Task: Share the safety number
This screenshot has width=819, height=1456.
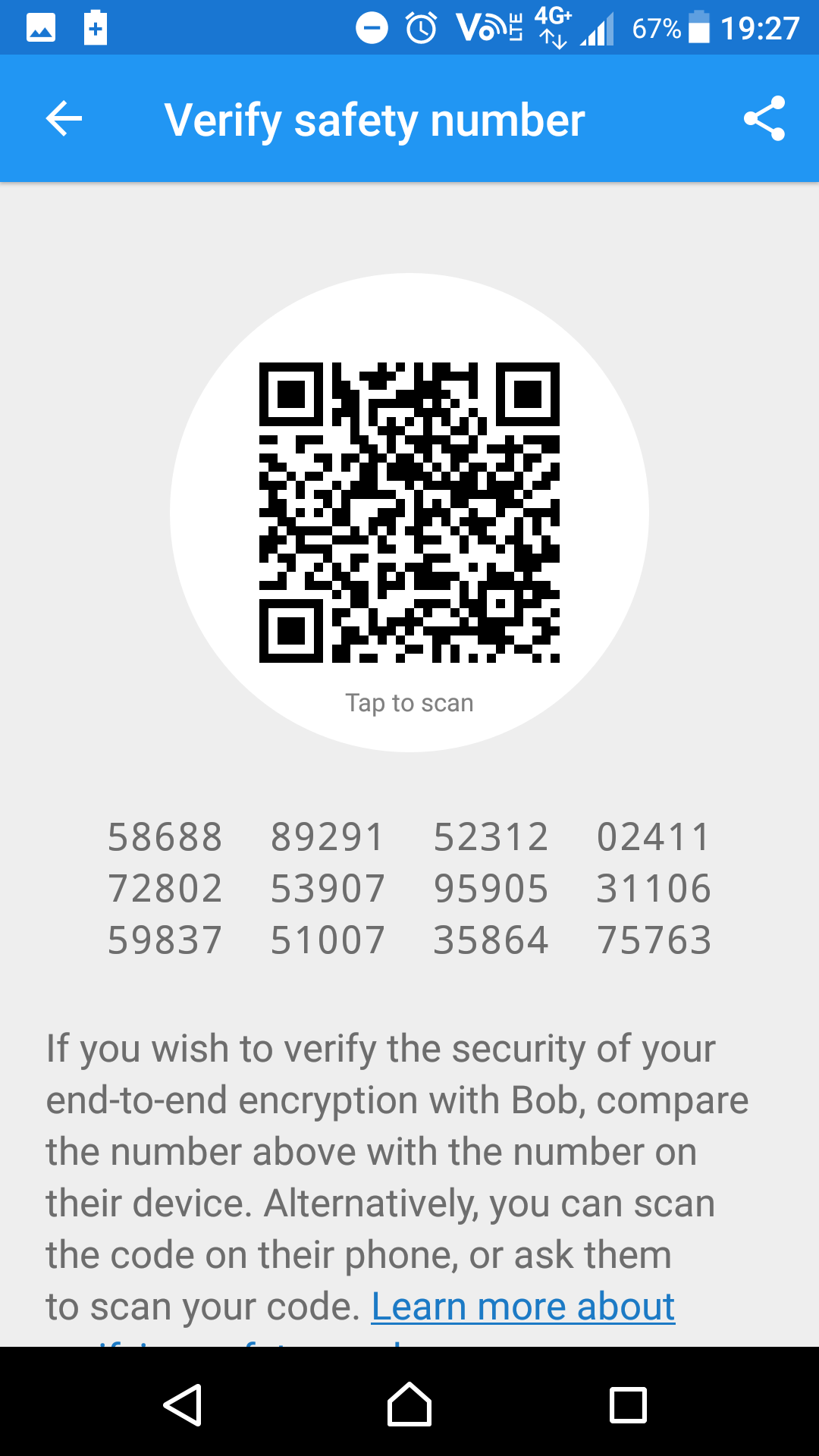Action: [x=764, y=119]
